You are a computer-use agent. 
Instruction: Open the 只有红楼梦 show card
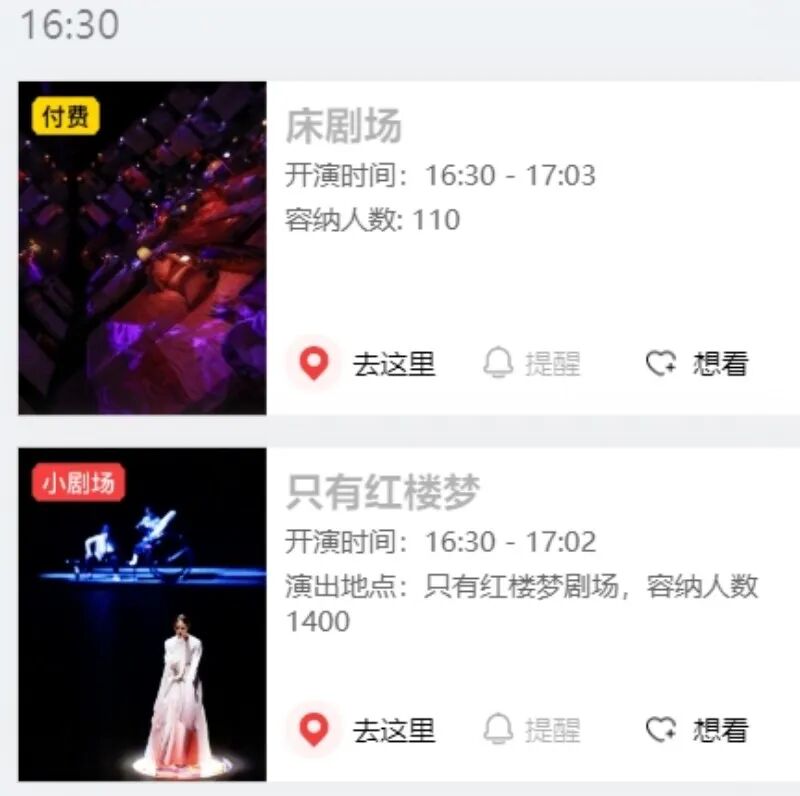coord(382,493)
